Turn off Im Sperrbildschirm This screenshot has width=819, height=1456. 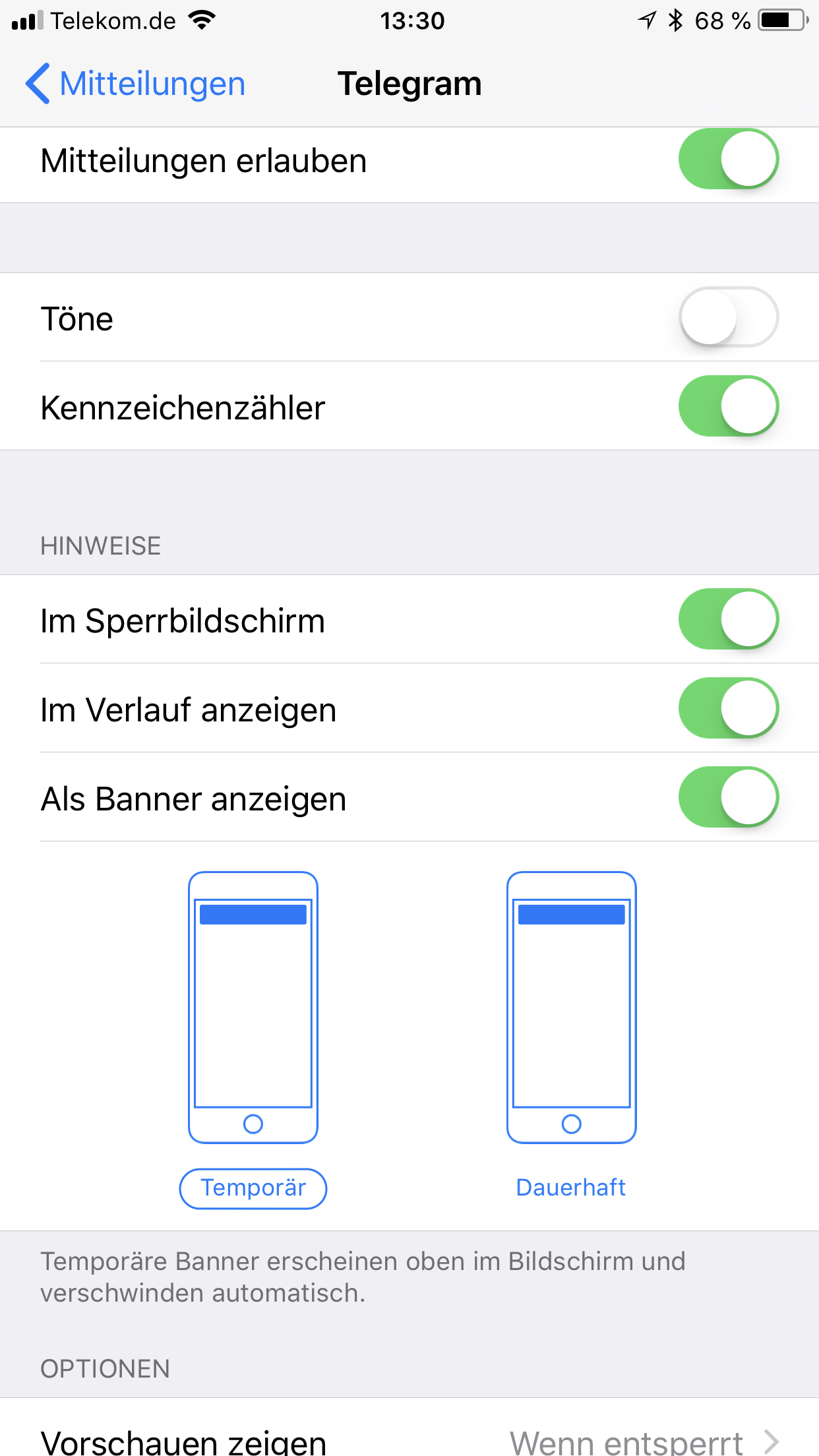click(x=728, y=619)
